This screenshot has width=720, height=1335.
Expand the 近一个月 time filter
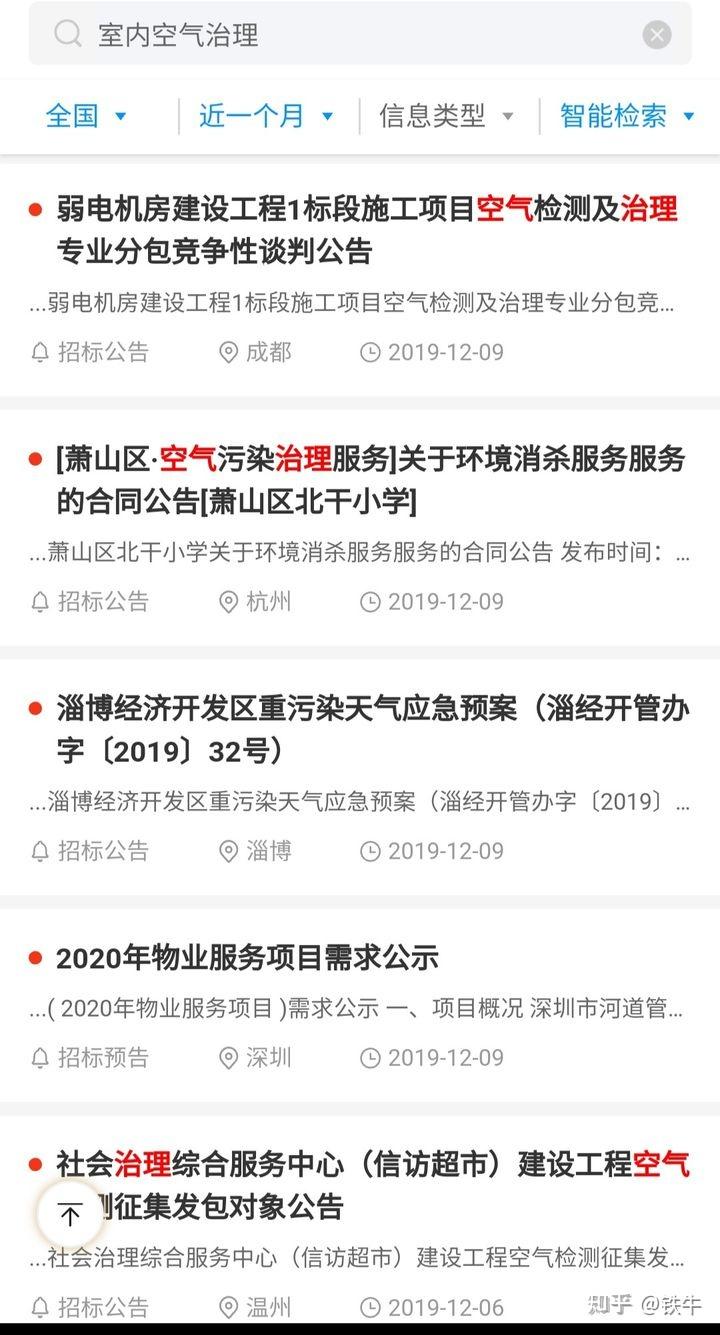[x=266, y=116]
